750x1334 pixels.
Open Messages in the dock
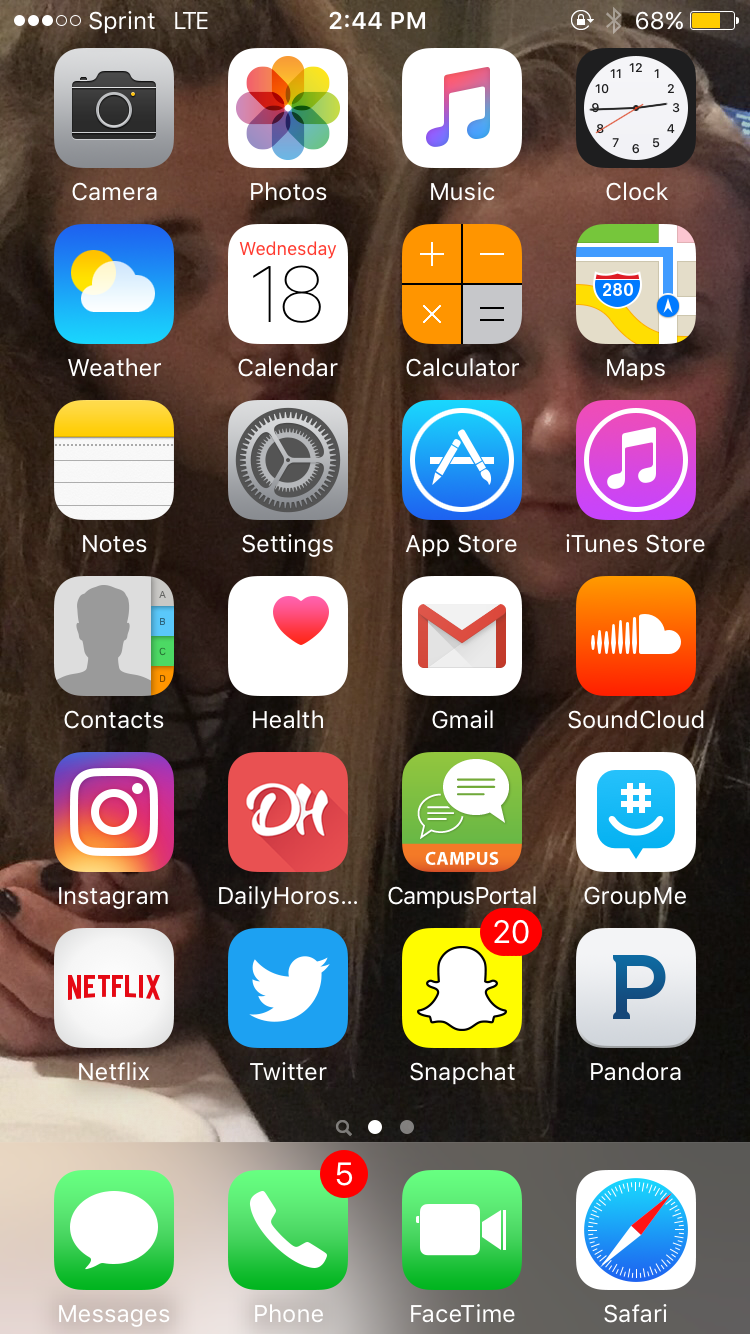click(114, 1230)
